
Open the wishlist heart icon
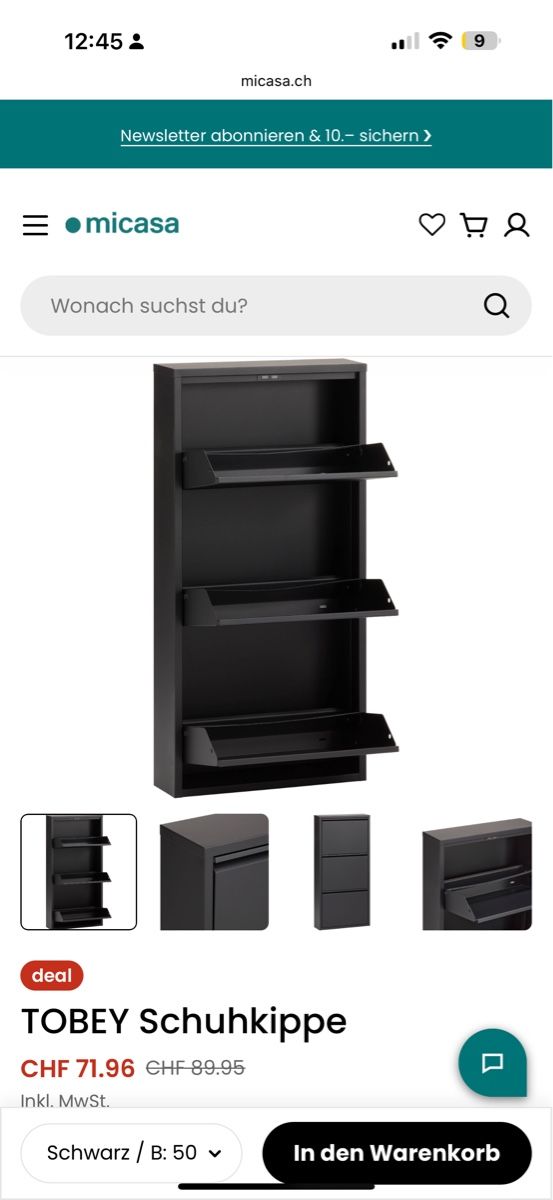432,225
